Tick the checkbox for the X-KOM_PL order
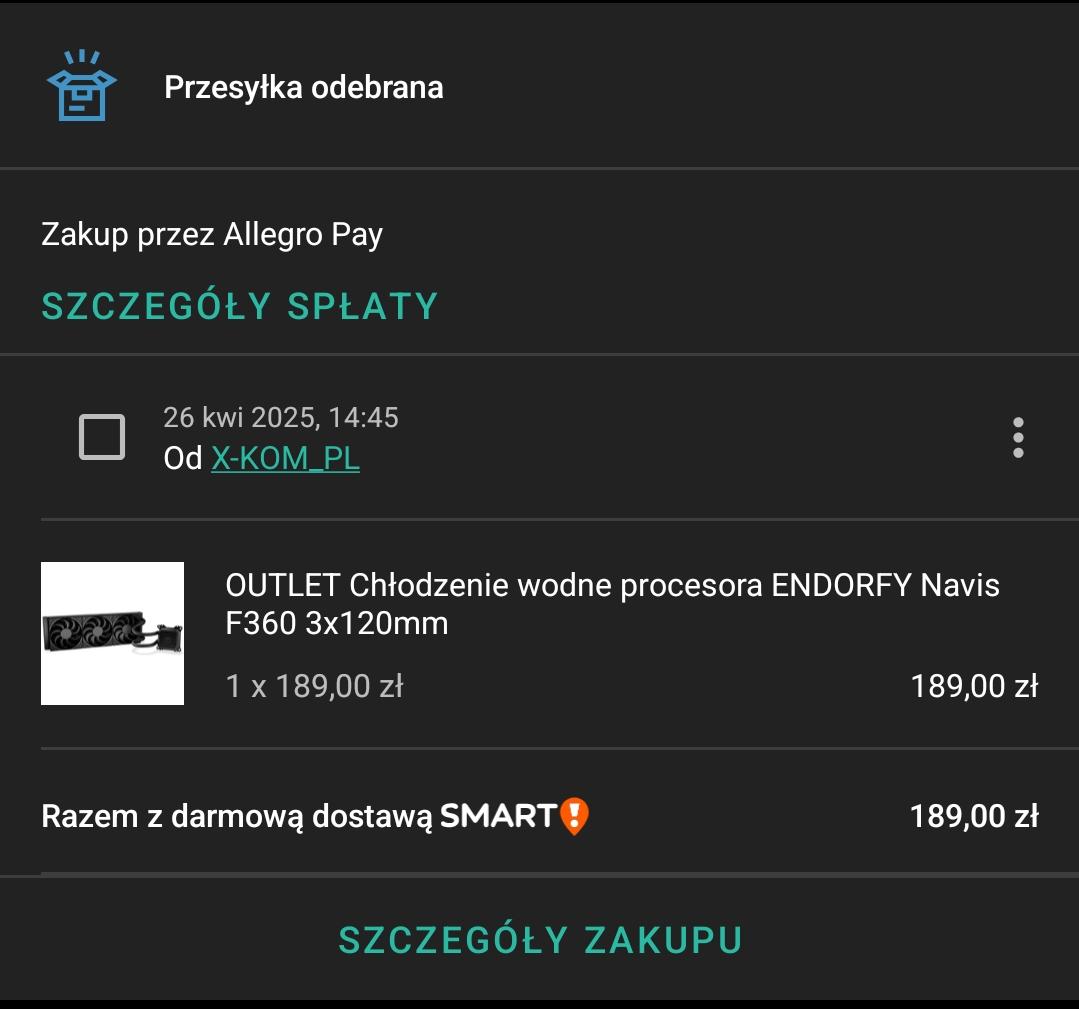The image size is (1079, 1009). (102, 437)
